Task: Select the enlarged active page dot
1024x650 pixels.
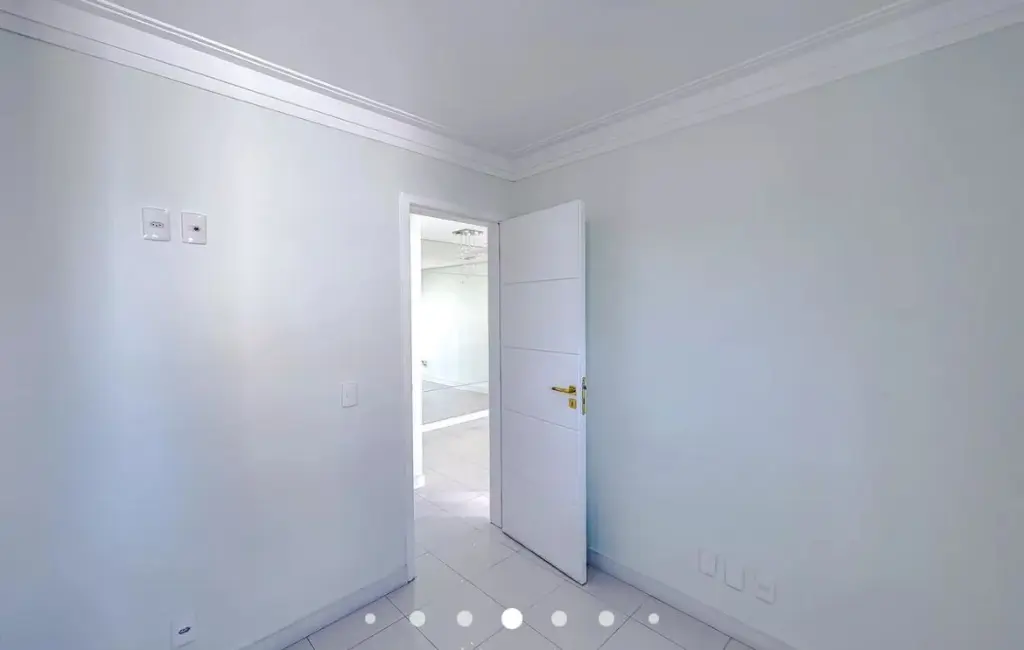Action: [511, 618]
